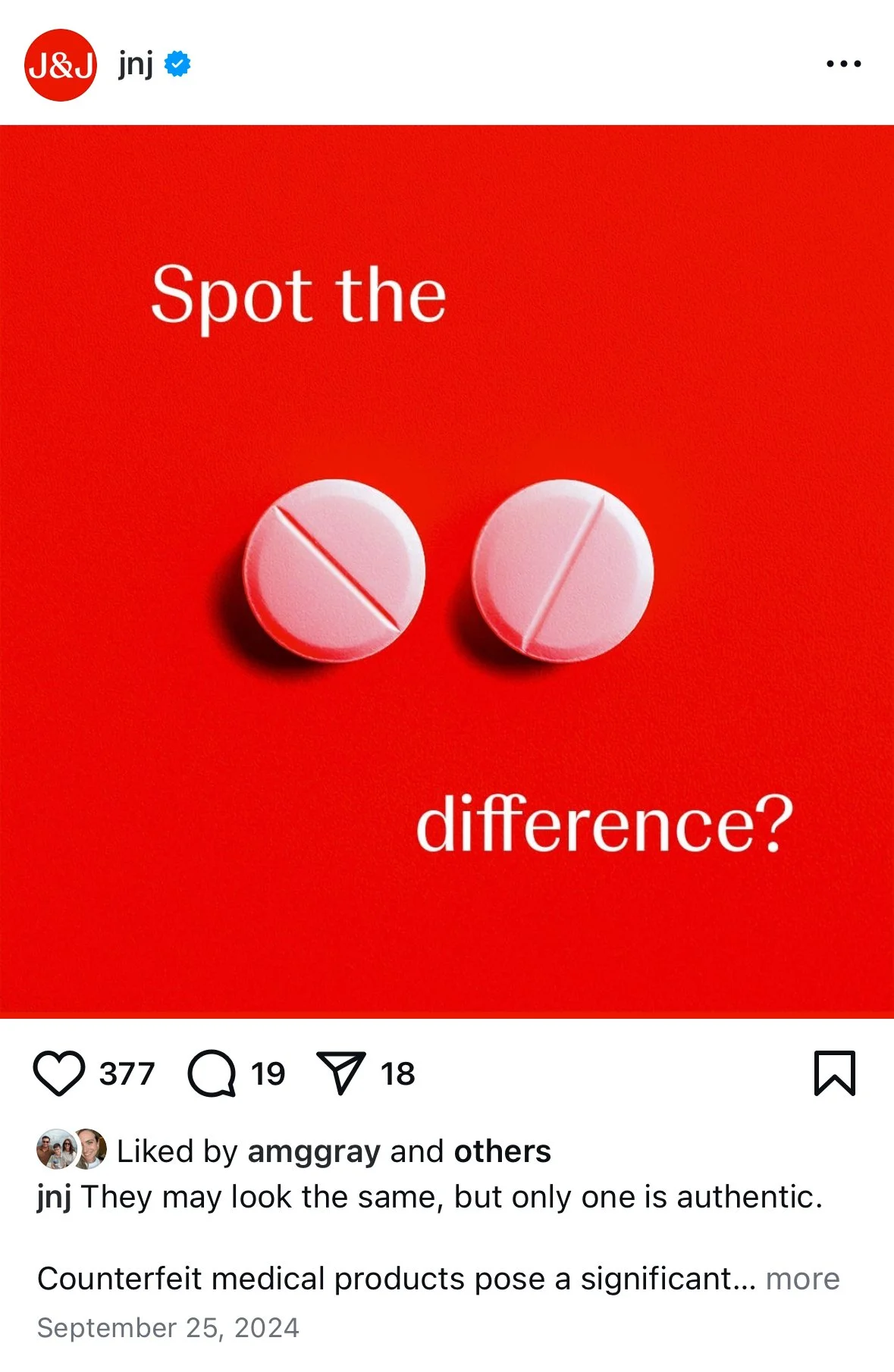Image resolution: width=894 pixels, height=1372 pixels.
Task: Share the post with the paper plane icon
Action: (x=340, y=1073)
